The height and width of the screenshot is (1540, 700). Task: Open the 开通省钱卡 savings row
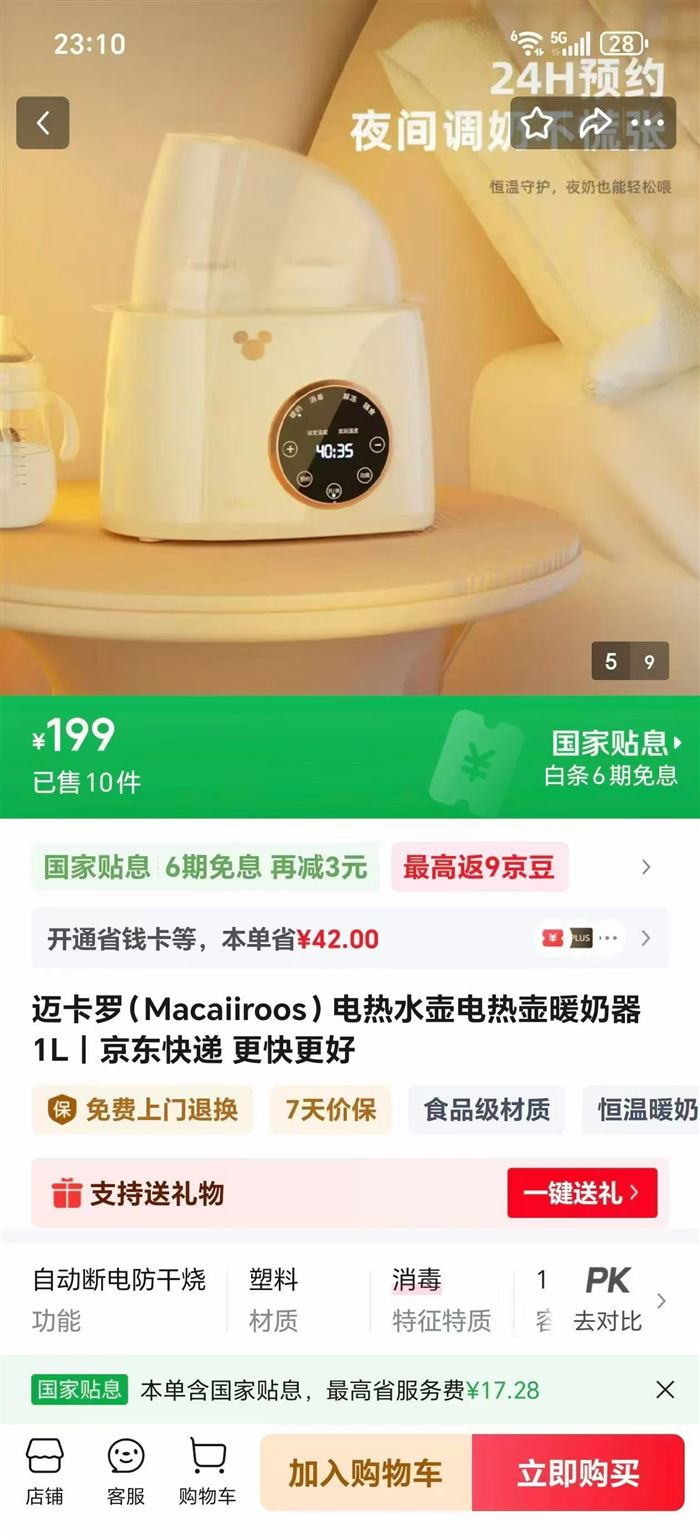click(350, 938)
